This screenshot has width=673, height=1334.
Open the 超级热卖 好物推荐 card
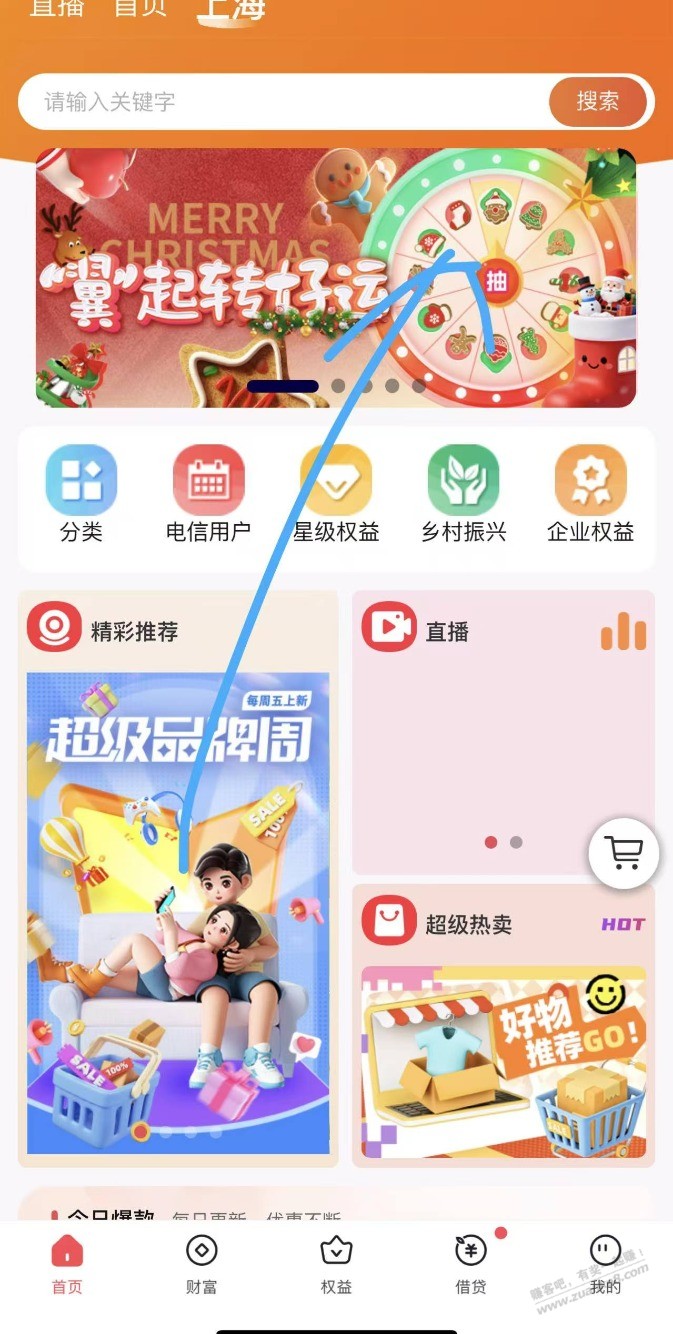[x=503, y=1060]
